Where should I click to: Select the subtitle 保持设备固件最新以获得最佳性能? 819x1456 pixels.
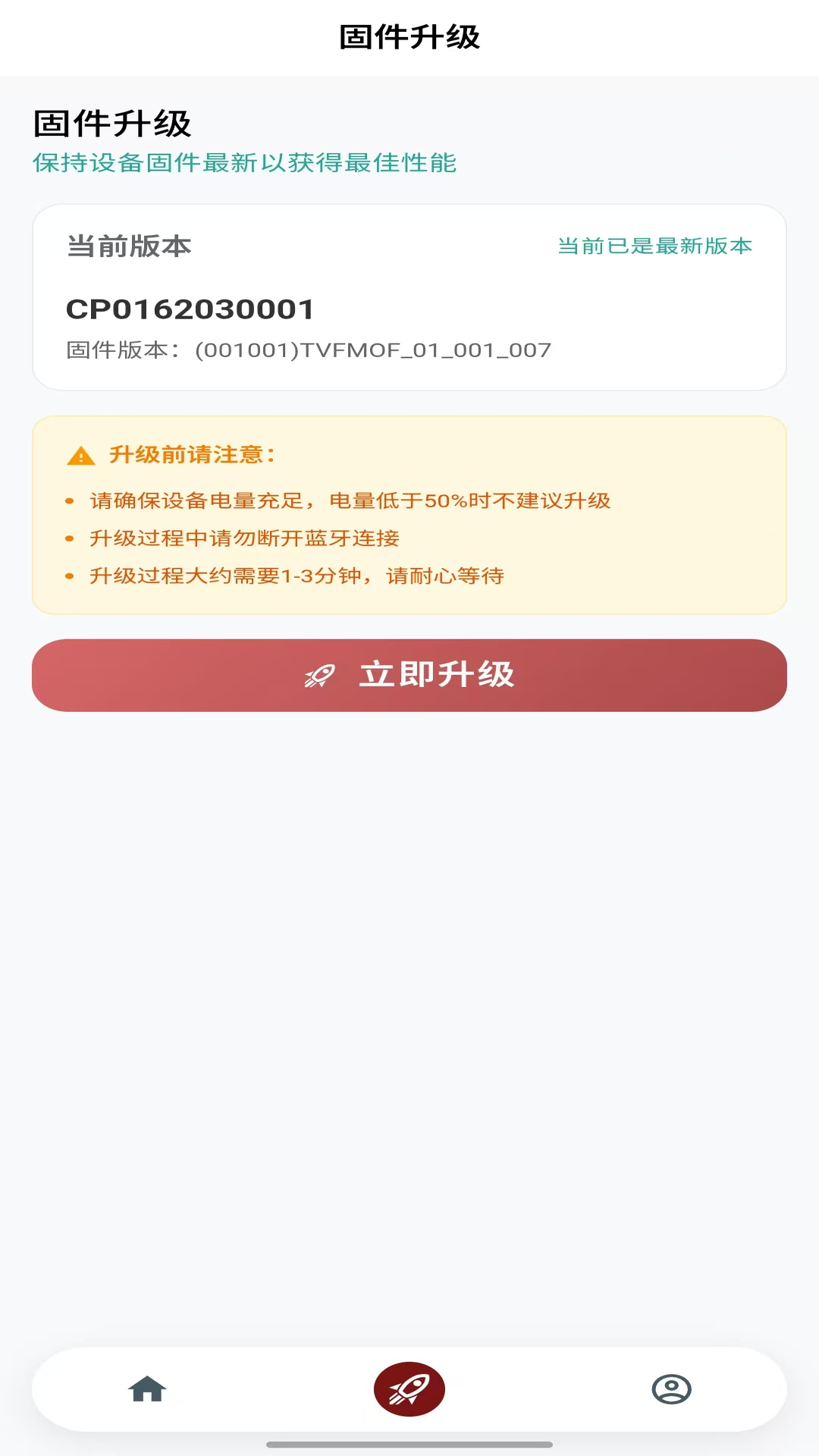click(244, 162)
